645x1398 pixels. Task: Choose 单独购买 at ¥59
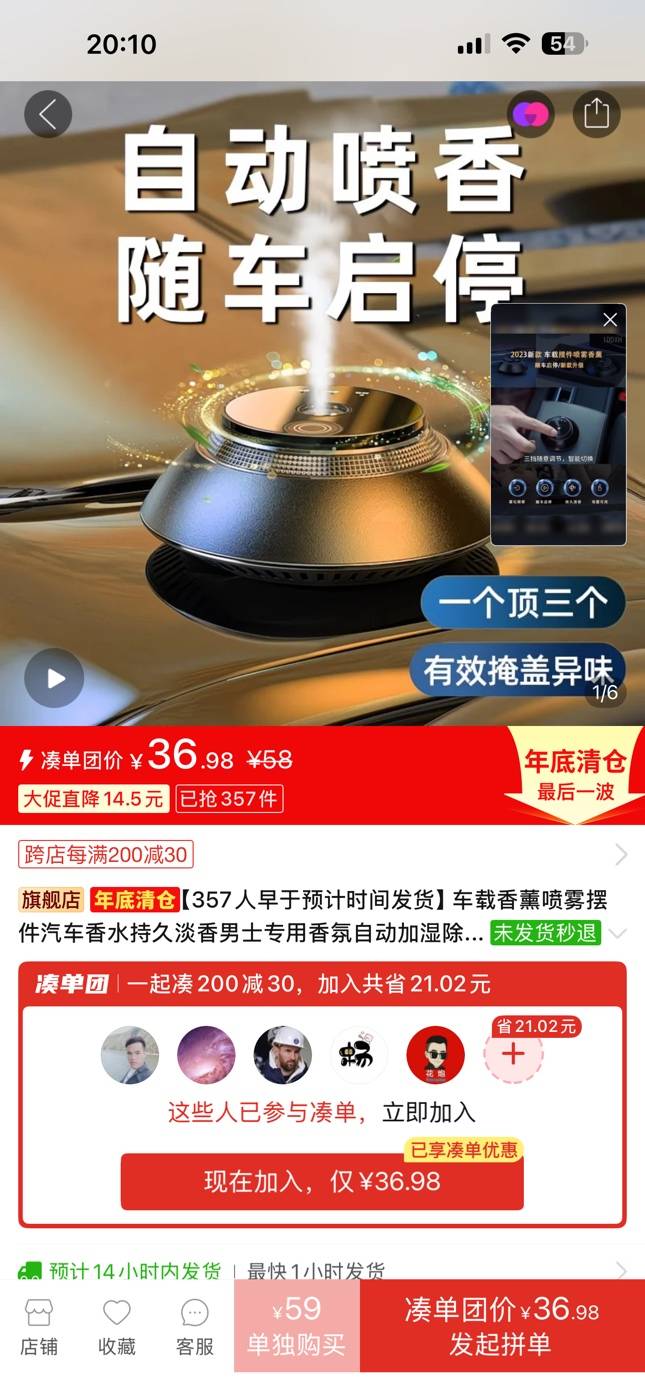296,1326
